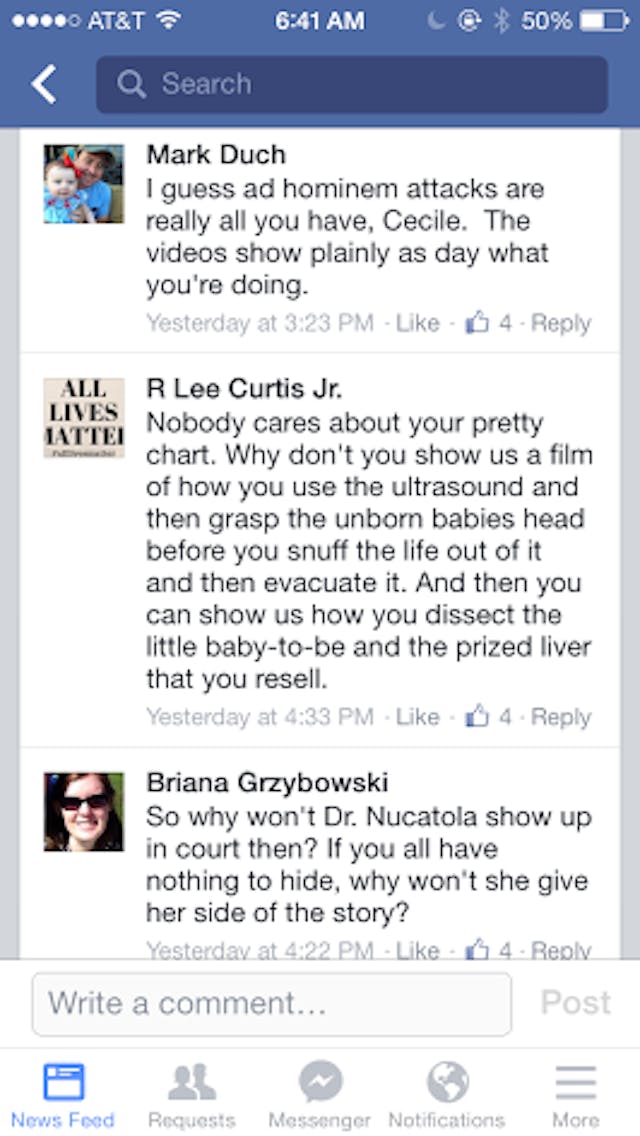View Mark Duch's profile picture
The height and width of the screenshot is (1136, 640).
[x=84, y=184]
